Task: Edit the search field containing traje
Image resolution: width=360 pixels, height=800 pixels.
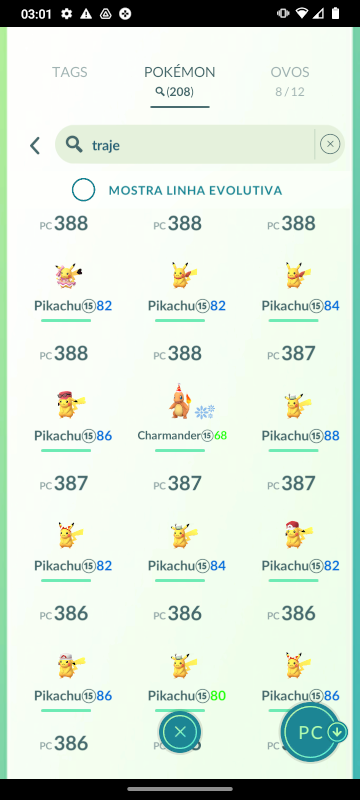Action: [186, 145]
